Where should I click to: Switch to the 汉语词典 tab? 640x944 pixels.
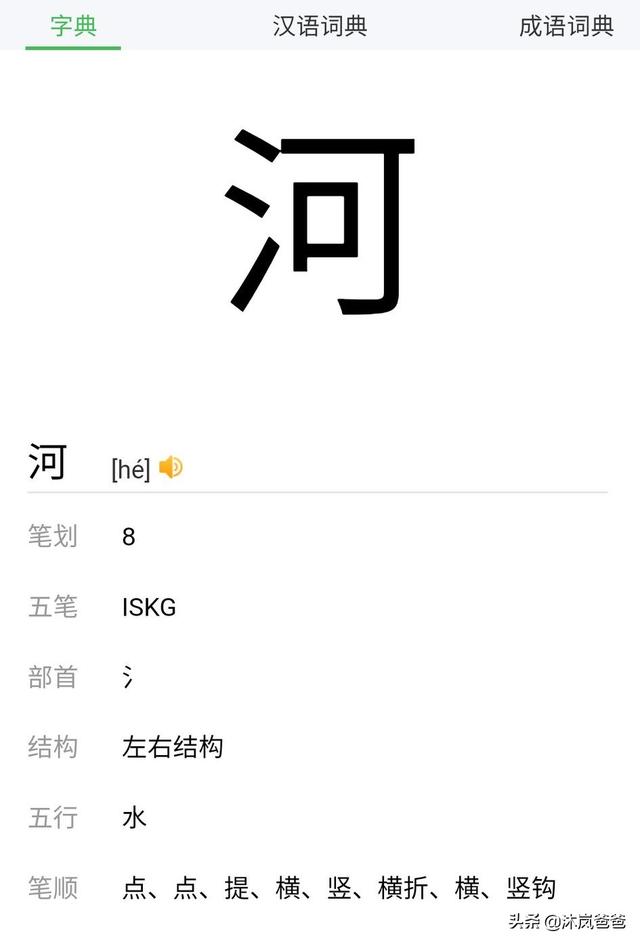[x=320, y=26]
